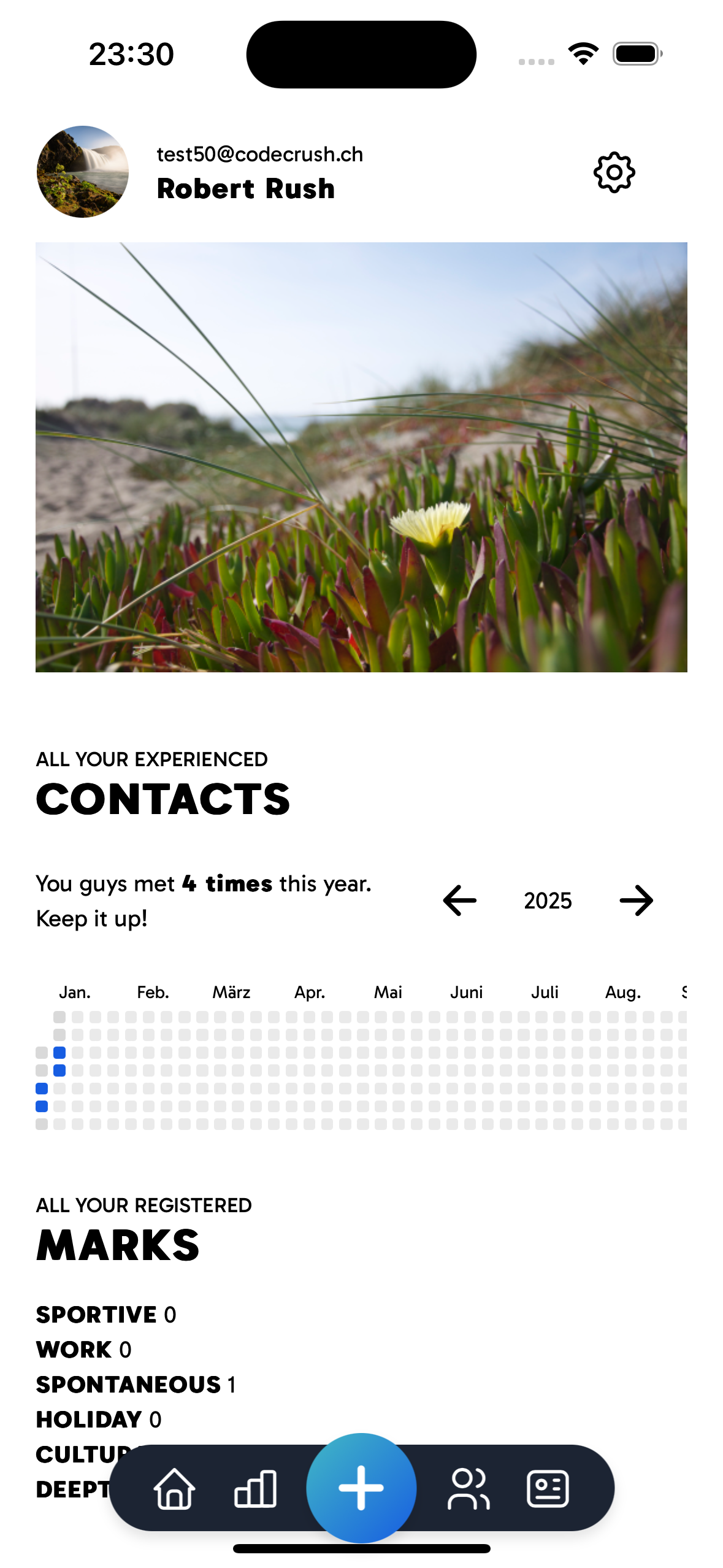723x1568 pixels.
Task: Open the statistics bar chart tab
Action: coord(256,1488)
